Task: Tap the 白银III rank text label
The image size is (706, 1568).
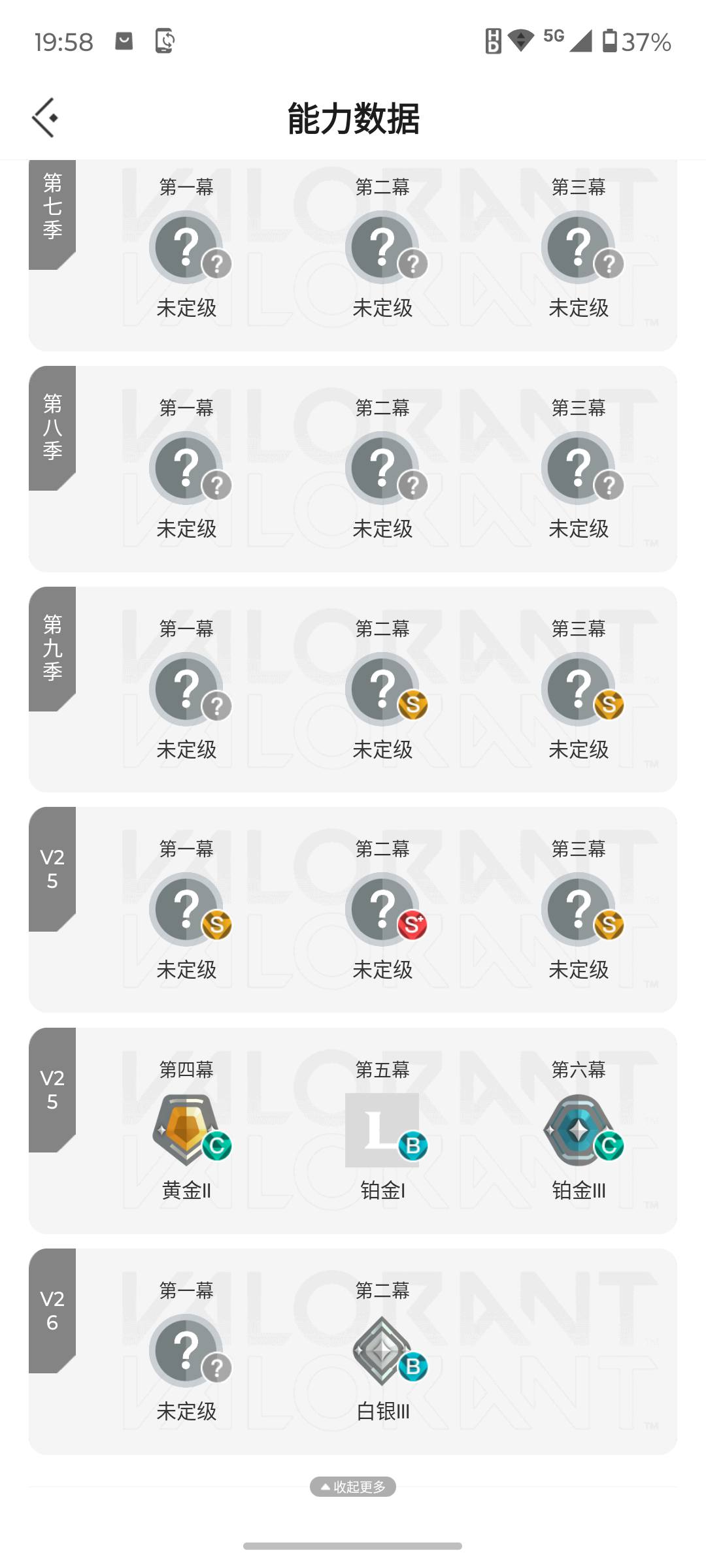Action: point(382,1411)
